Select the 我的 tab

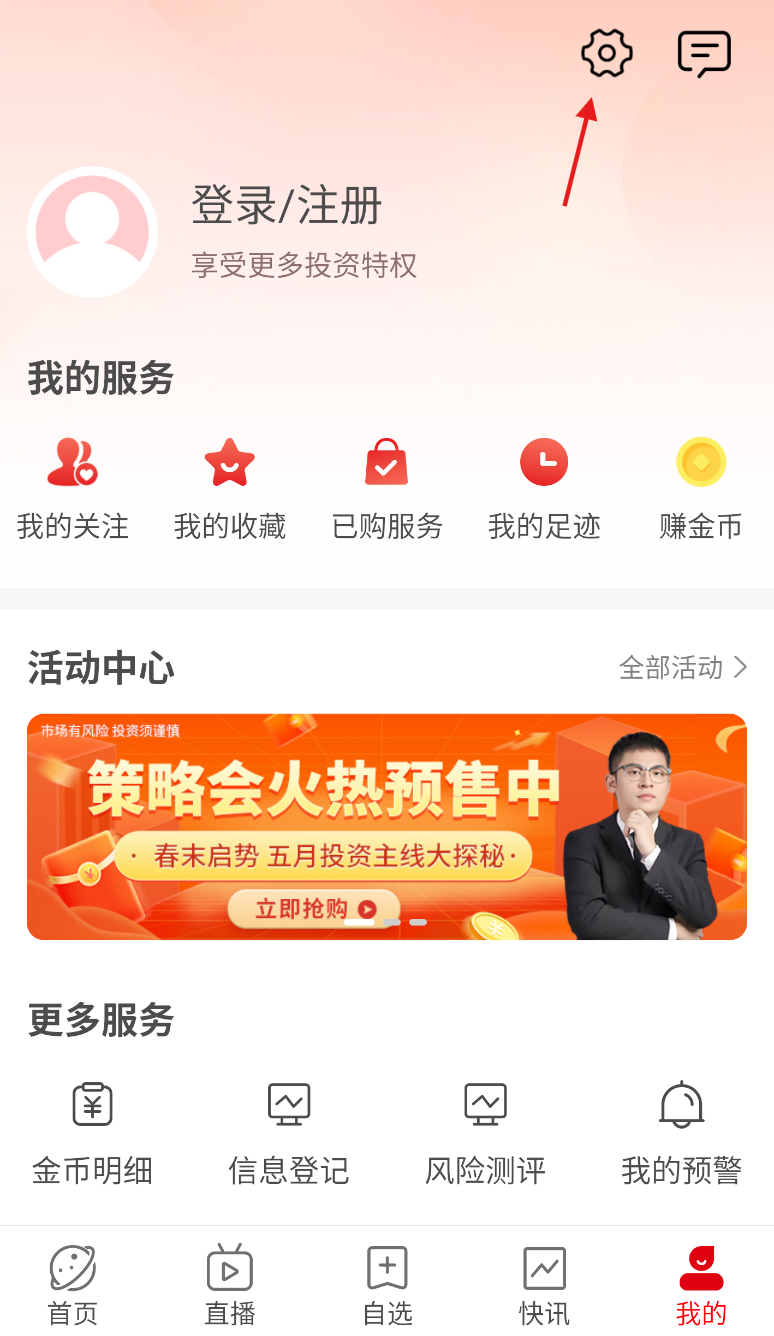point(700,1284)
